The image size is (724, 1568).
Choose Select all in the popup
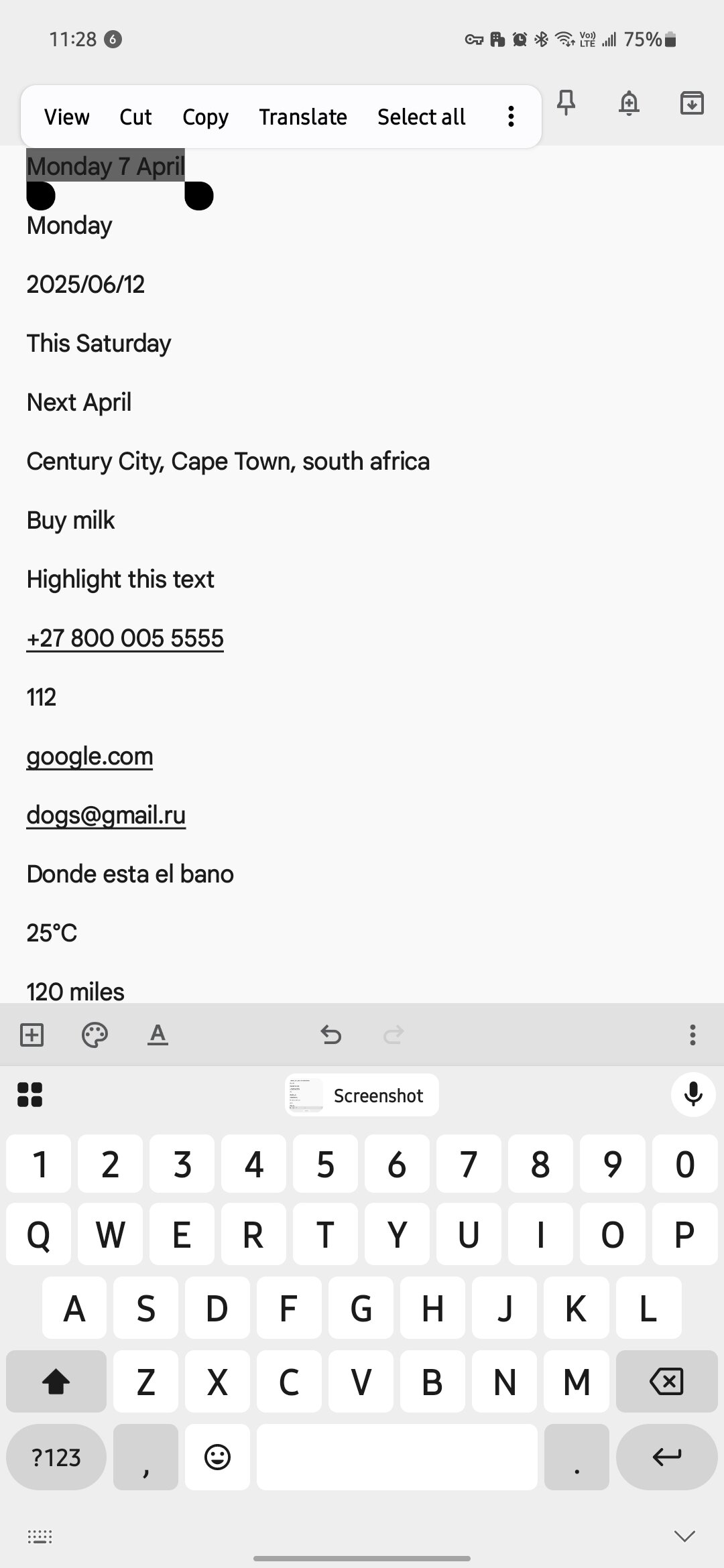(x=421, y=117)
